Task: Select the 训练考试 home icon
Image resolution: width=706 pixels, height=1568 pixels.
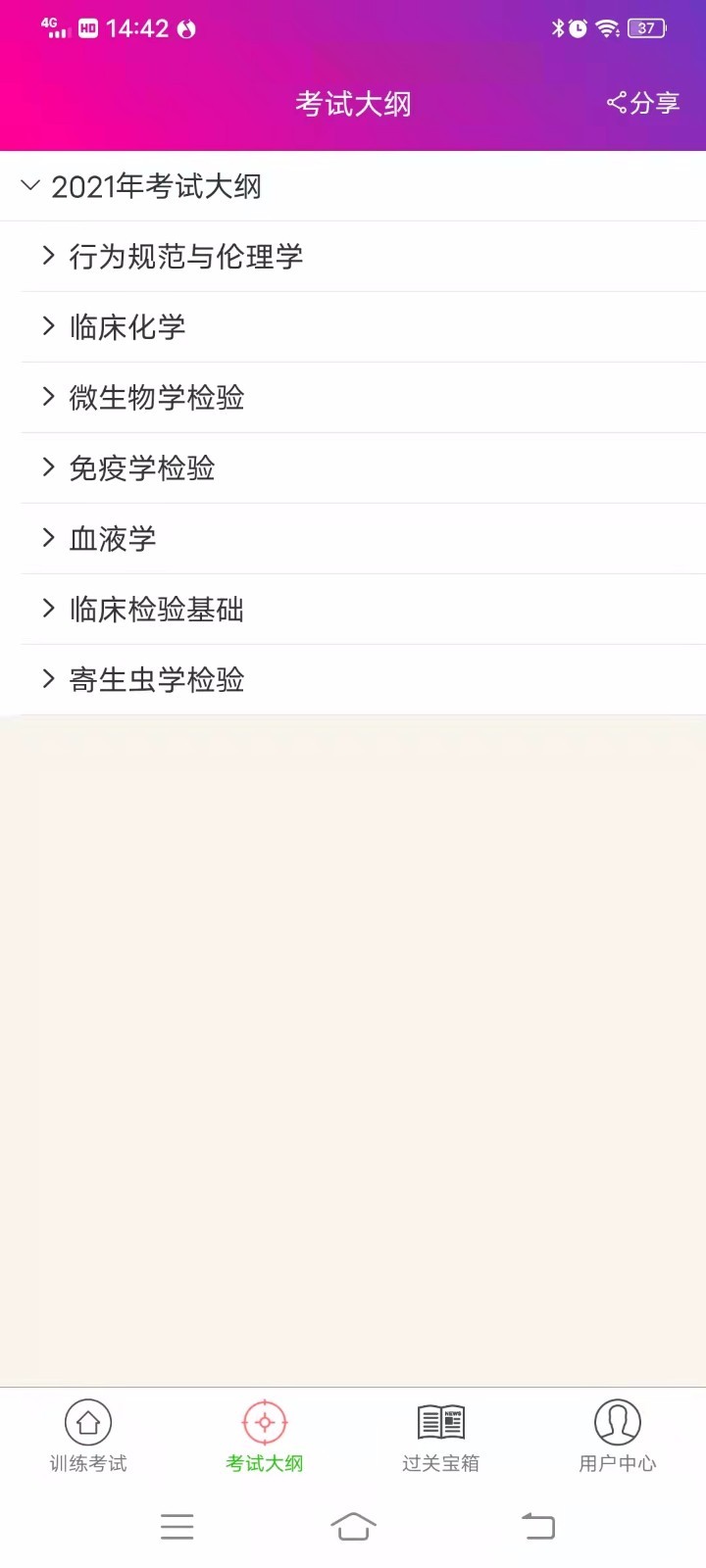Action: [87, 1421]
